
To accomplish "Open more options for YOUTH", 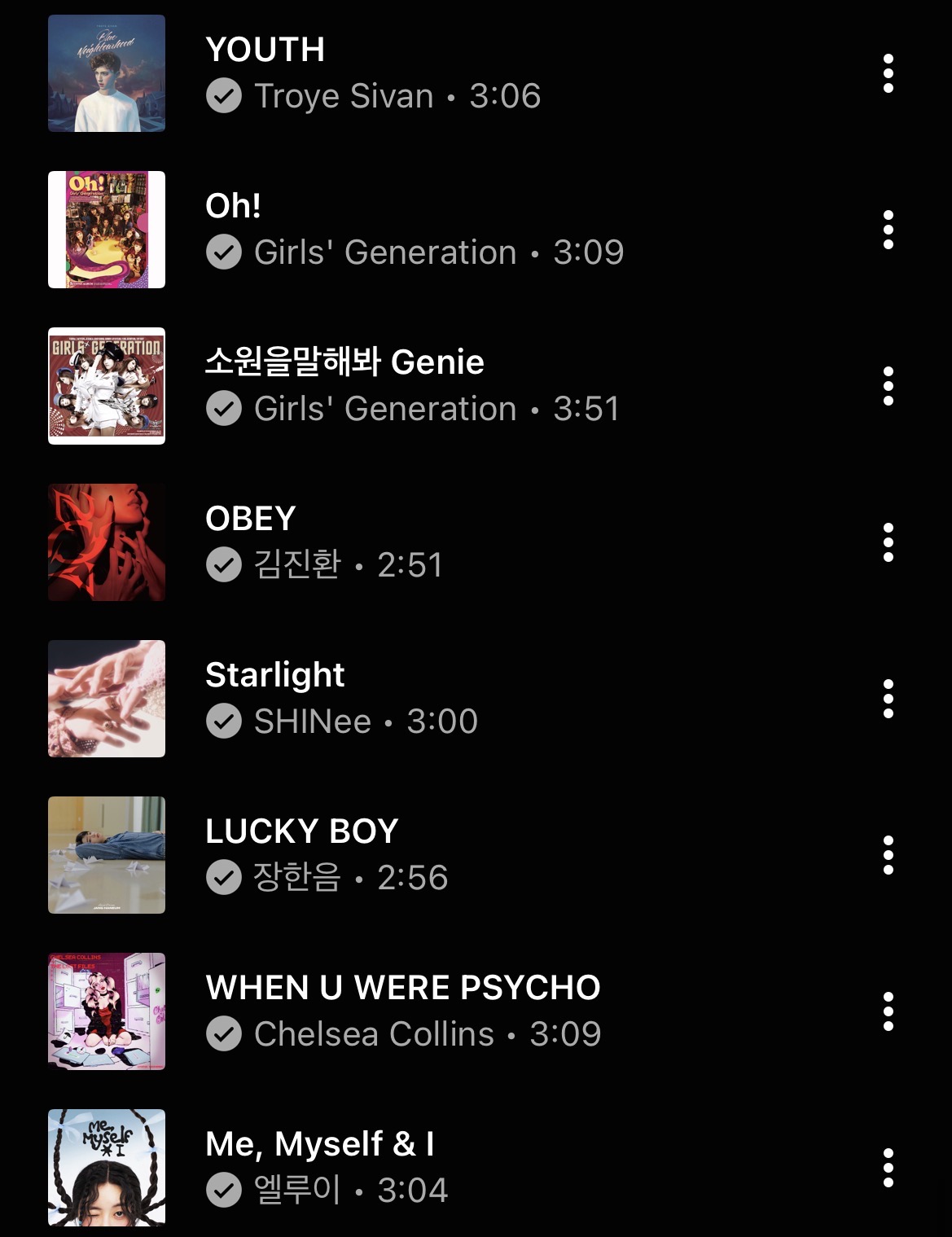I will [x=888, y=74].
